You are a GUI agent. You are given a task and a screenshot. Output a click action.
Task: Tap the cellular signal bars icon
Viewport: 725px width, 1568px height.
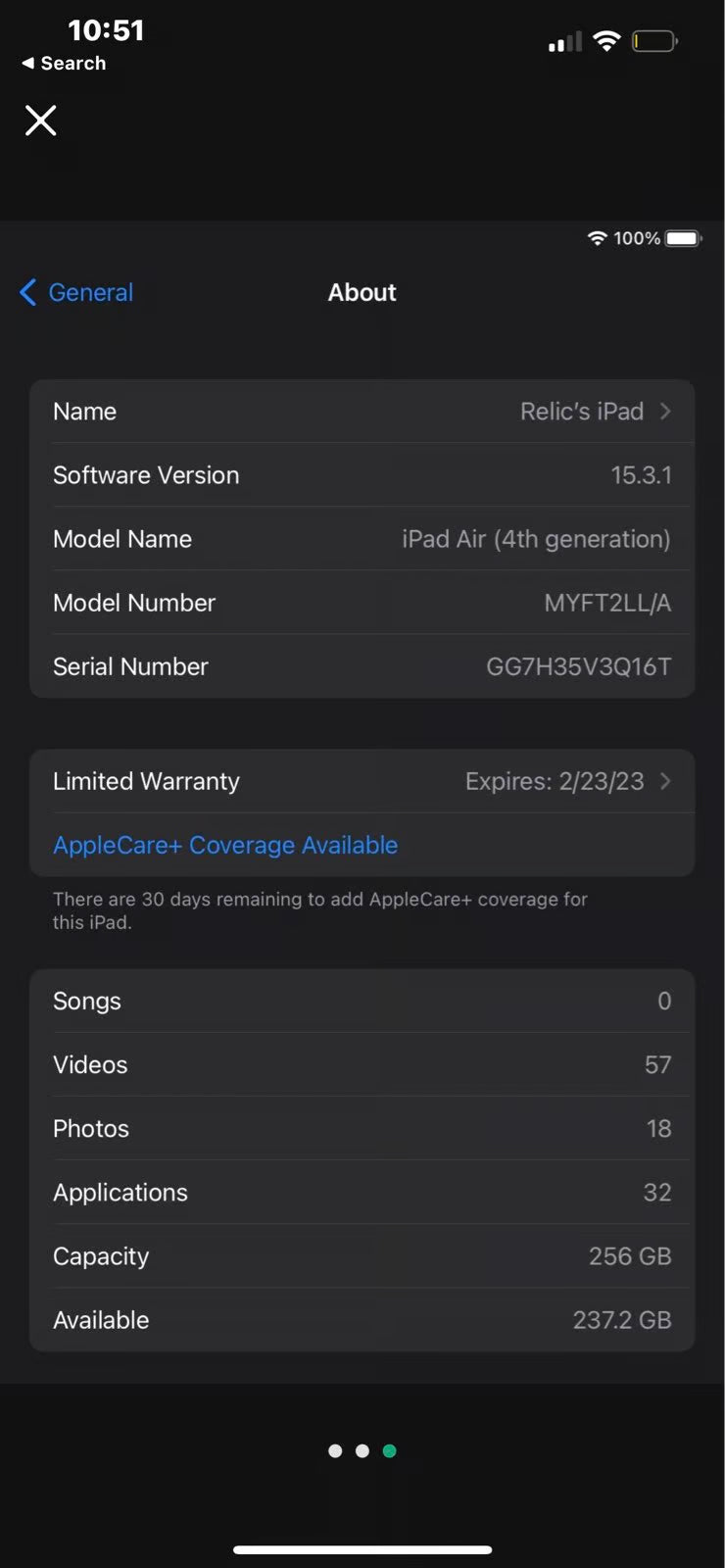(x=564, y=42)
